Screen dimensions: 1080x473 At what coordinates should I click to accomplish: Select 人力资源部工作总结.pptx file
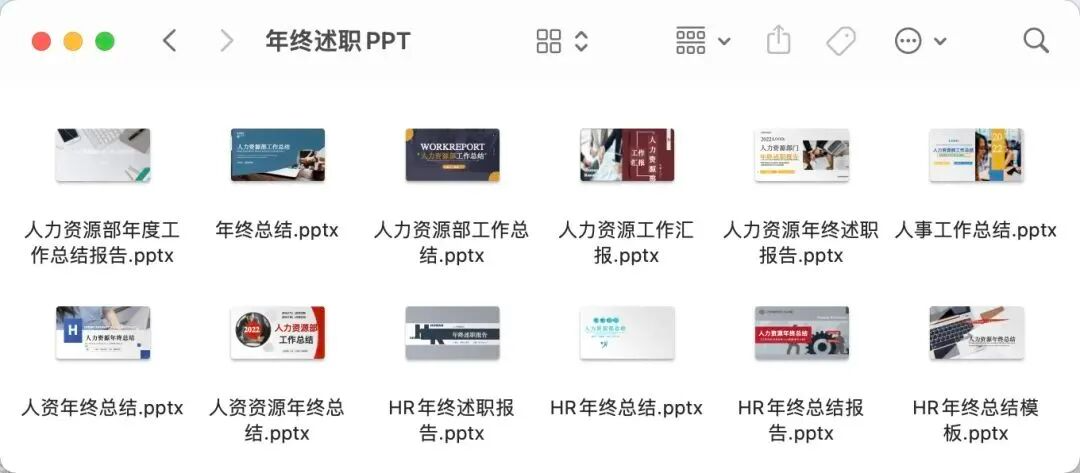pos(452,155)
